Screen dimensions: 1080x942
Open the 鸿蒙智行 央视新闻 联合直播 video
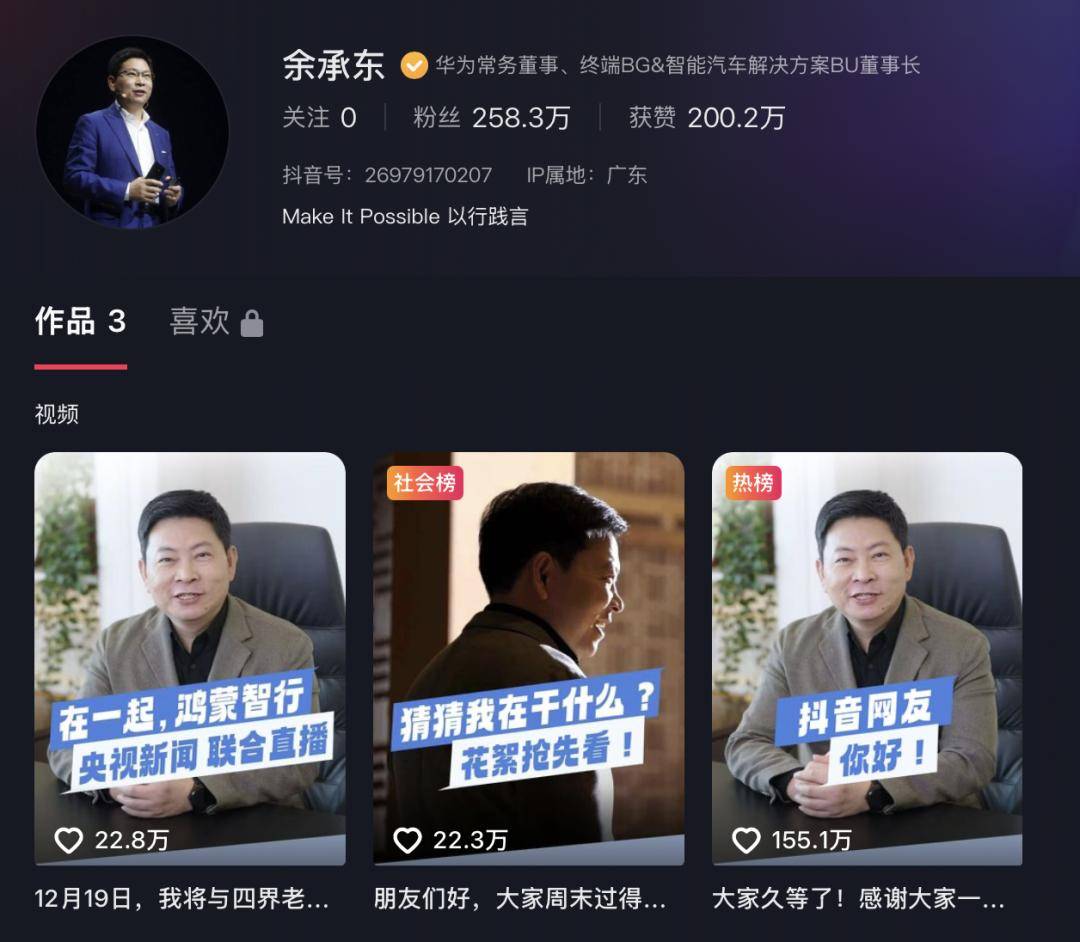(x=190, y=658)
